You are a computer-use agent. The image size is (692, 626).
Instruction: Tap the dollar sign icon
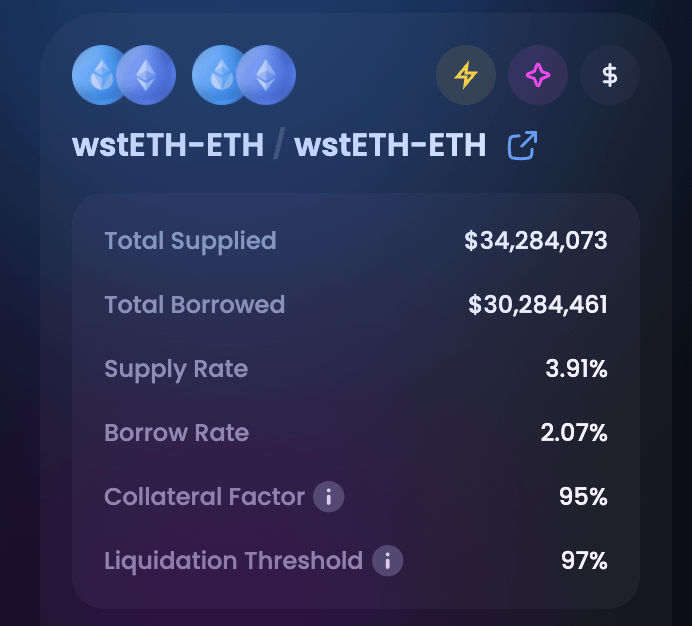tap(610, 75)
